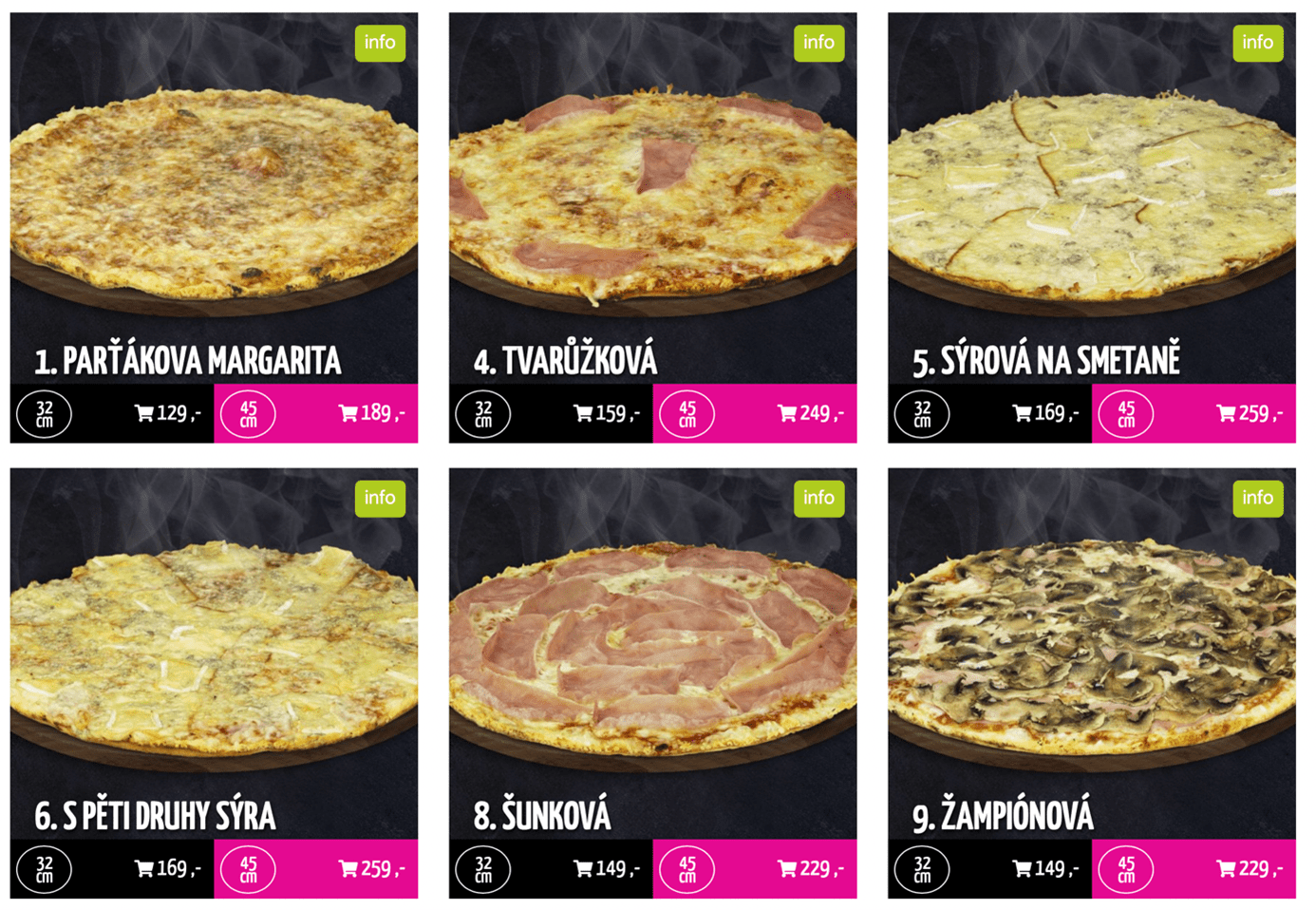Show info for Tvarůžková pizza
1316x910 pixels.
818,43
